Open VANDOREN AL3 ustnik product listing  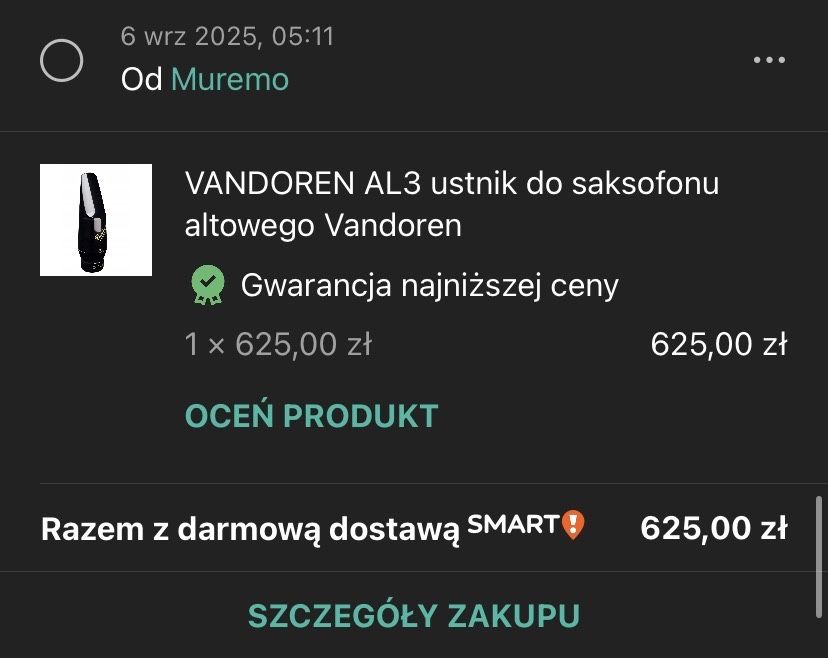pyautogui.click(x=451, y=205)
